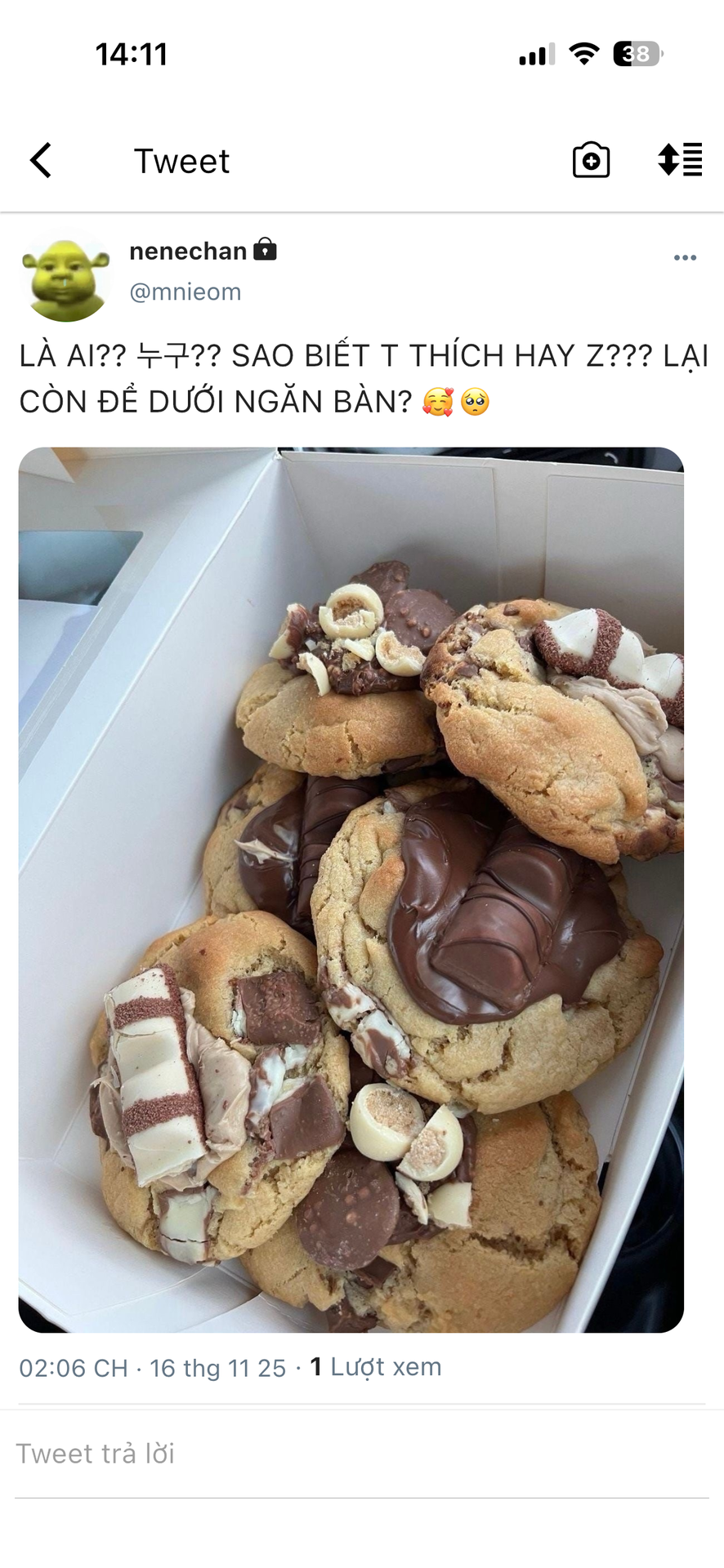Viewport: 724px width, 1568px height.
Task: Go back from the Tweet screen
Action: coord(41,160)
